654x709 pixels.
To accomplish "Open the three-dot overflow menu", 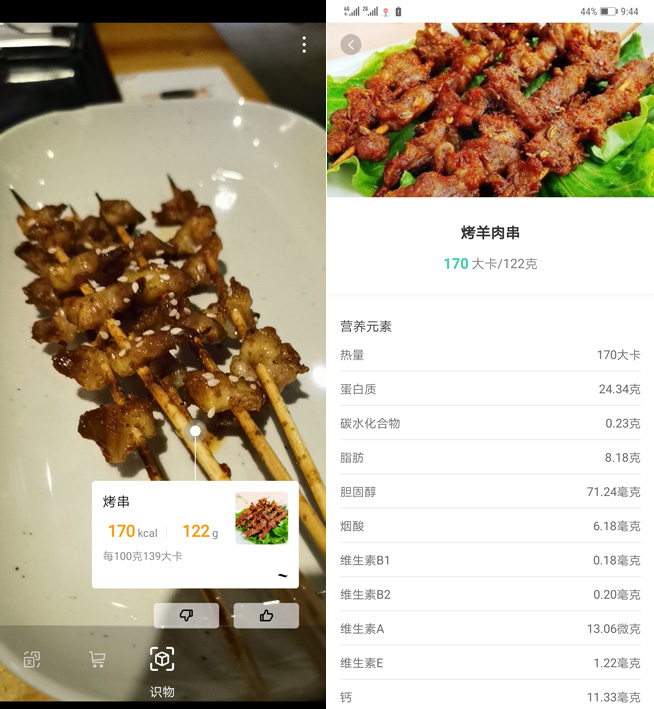I will click(304, 45).
